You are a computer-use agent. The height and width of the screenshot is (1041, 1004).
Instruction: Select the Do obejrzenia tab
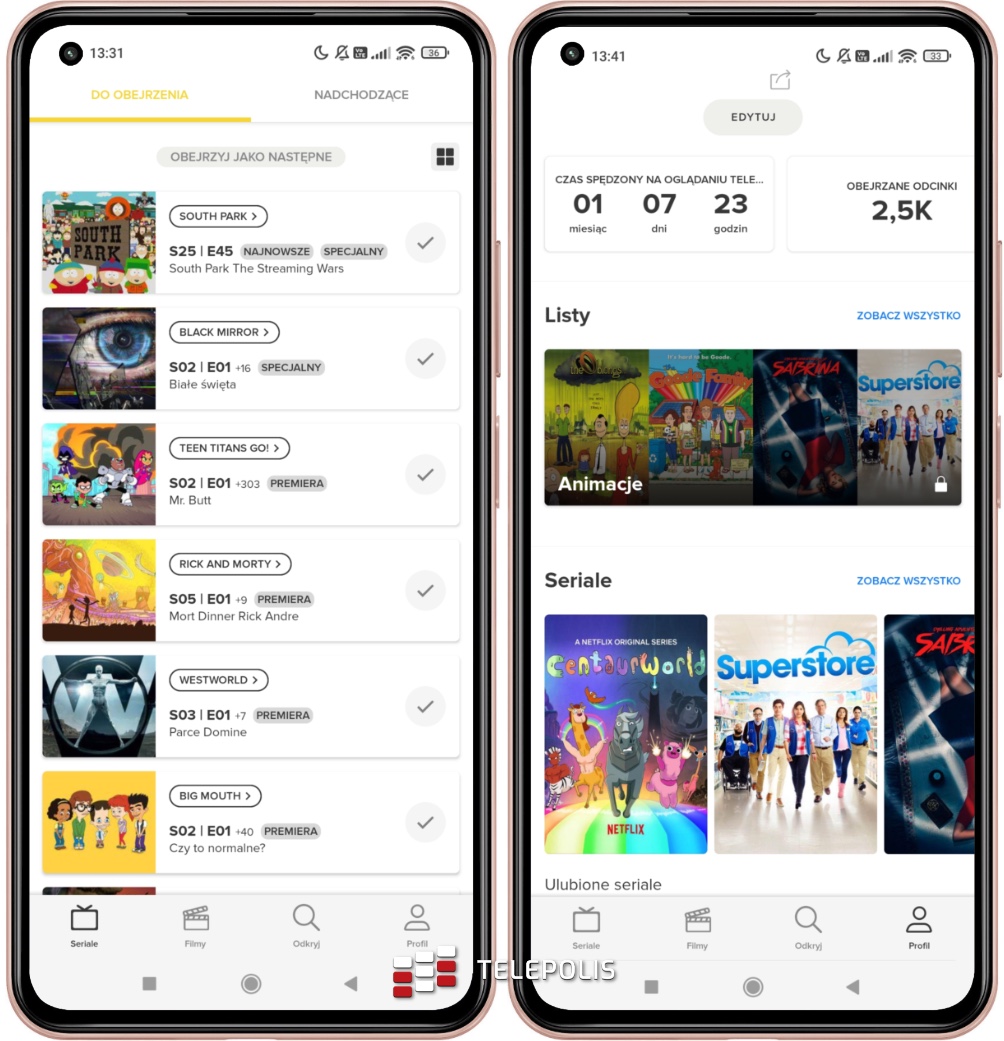pyautogui.click(x=140, y=95)
